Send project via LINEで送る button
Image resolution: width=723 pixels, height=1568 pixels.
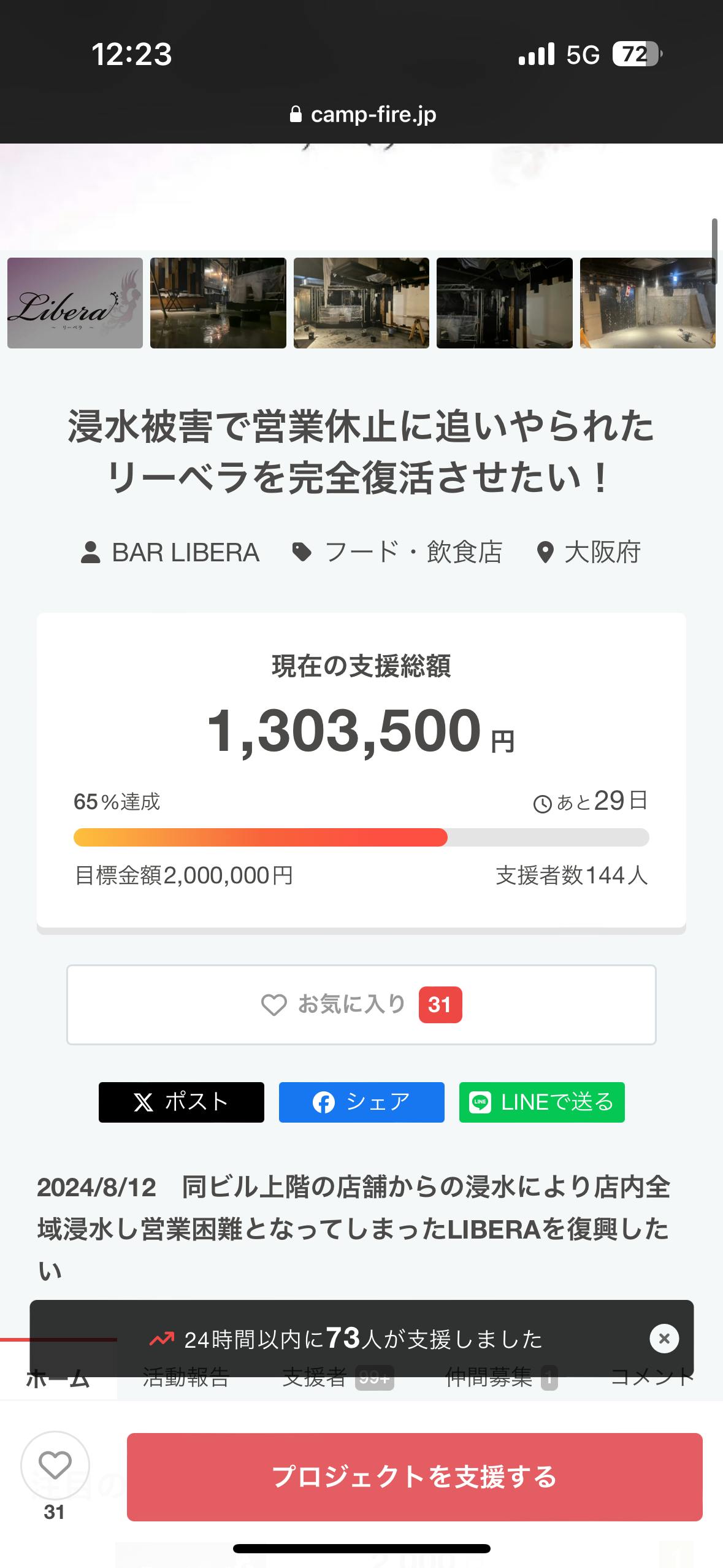541,1102
